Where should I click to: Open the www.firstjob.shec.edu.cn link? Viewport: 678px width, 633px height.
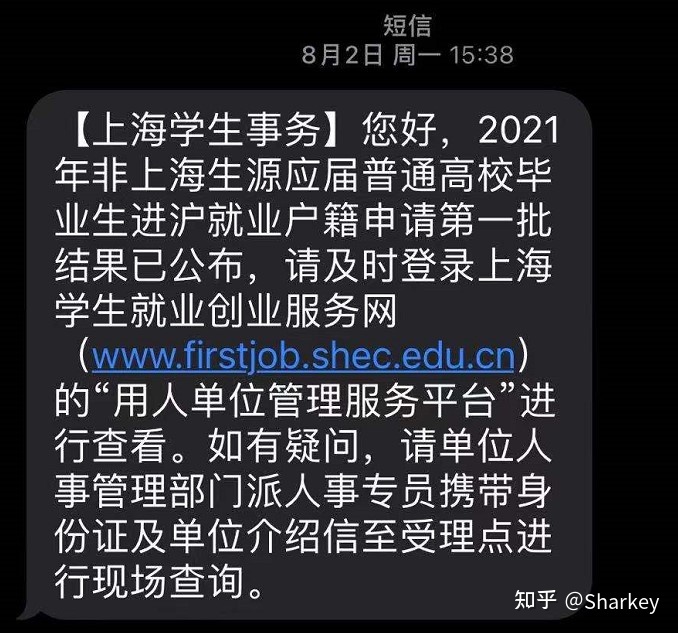click(x=302, y=355)
